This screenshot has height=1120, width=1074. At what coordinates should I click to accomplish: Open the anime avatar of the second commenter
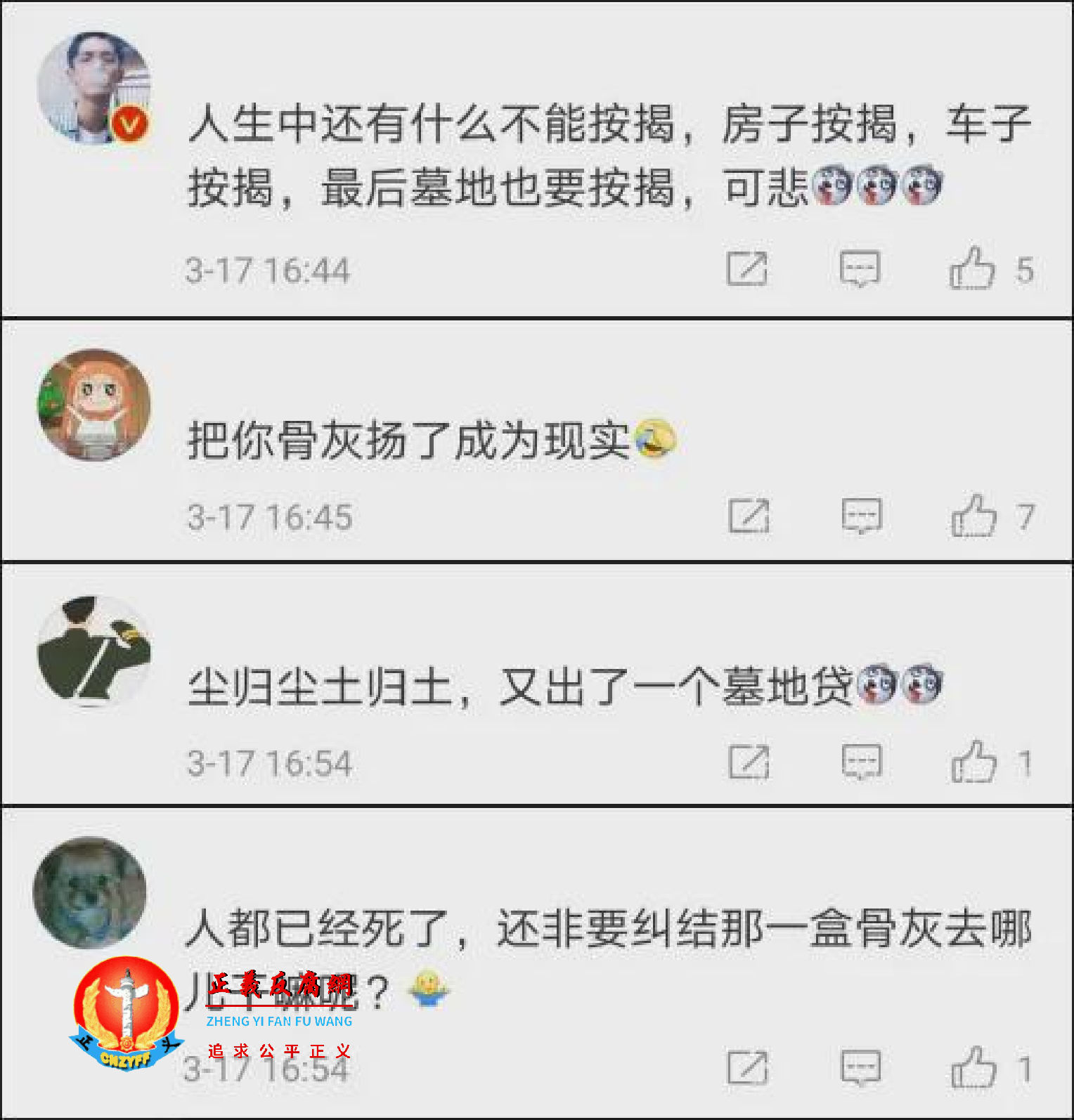click(93, 404)
